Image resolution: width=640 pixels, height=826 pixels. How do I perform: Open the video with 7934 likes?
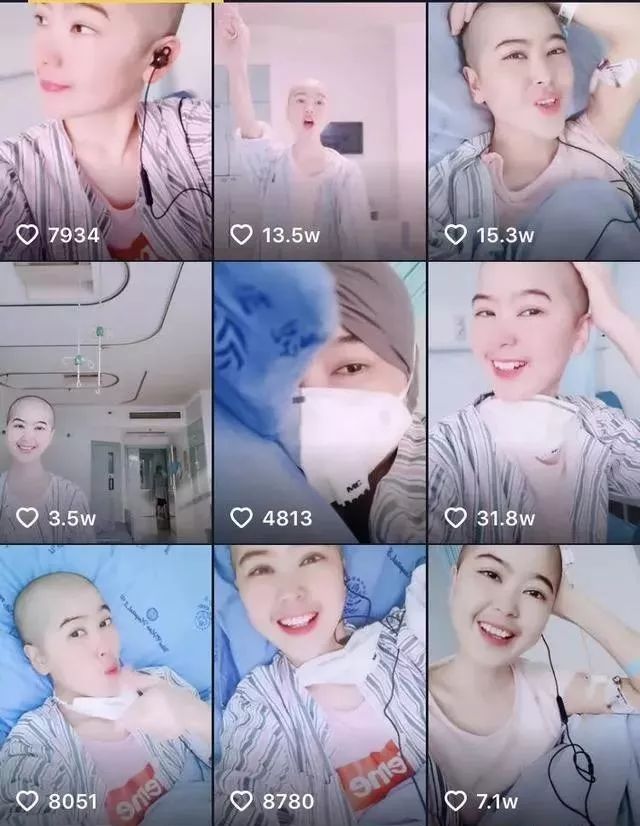105,130
